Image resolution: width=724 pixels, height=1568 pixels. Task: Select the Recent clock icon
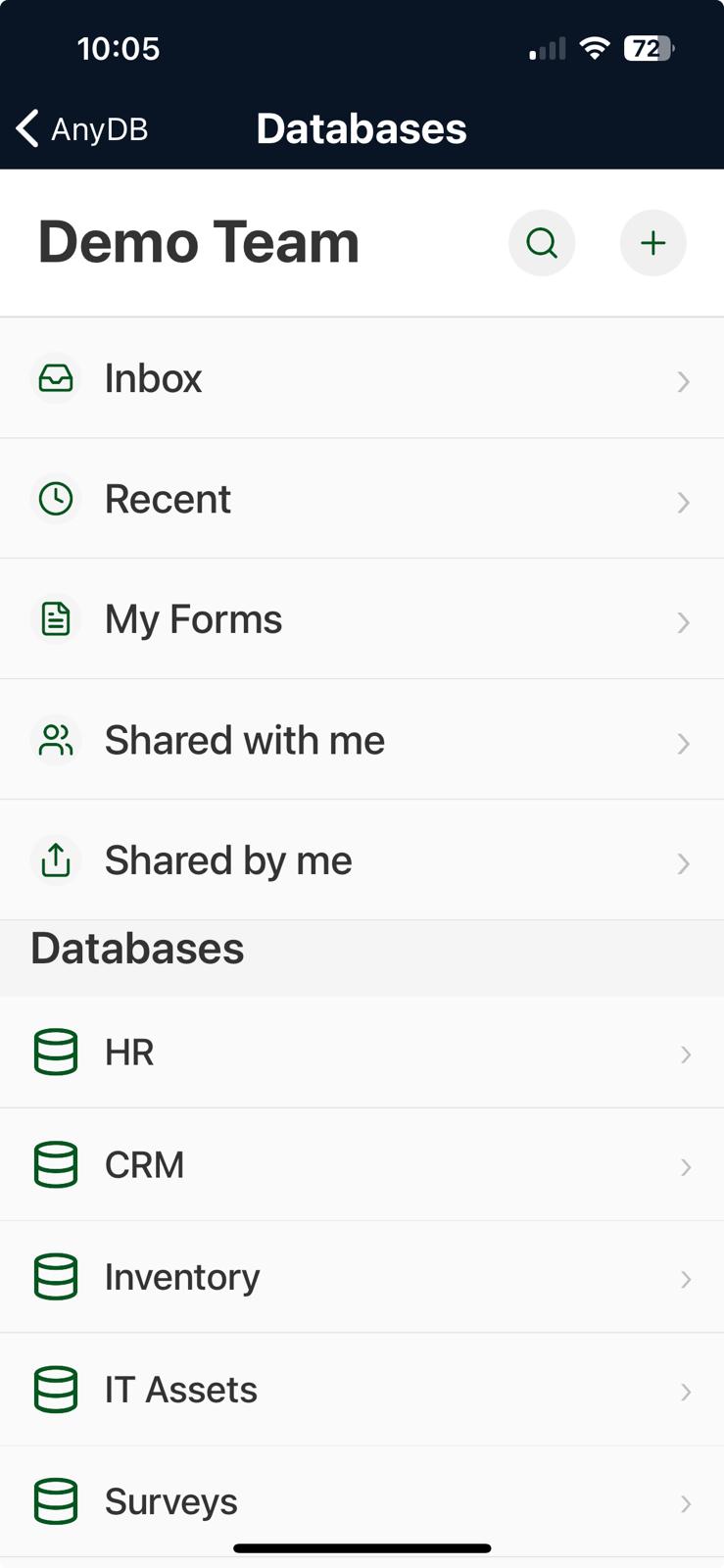pyautogui.click(x=56, y=499)
